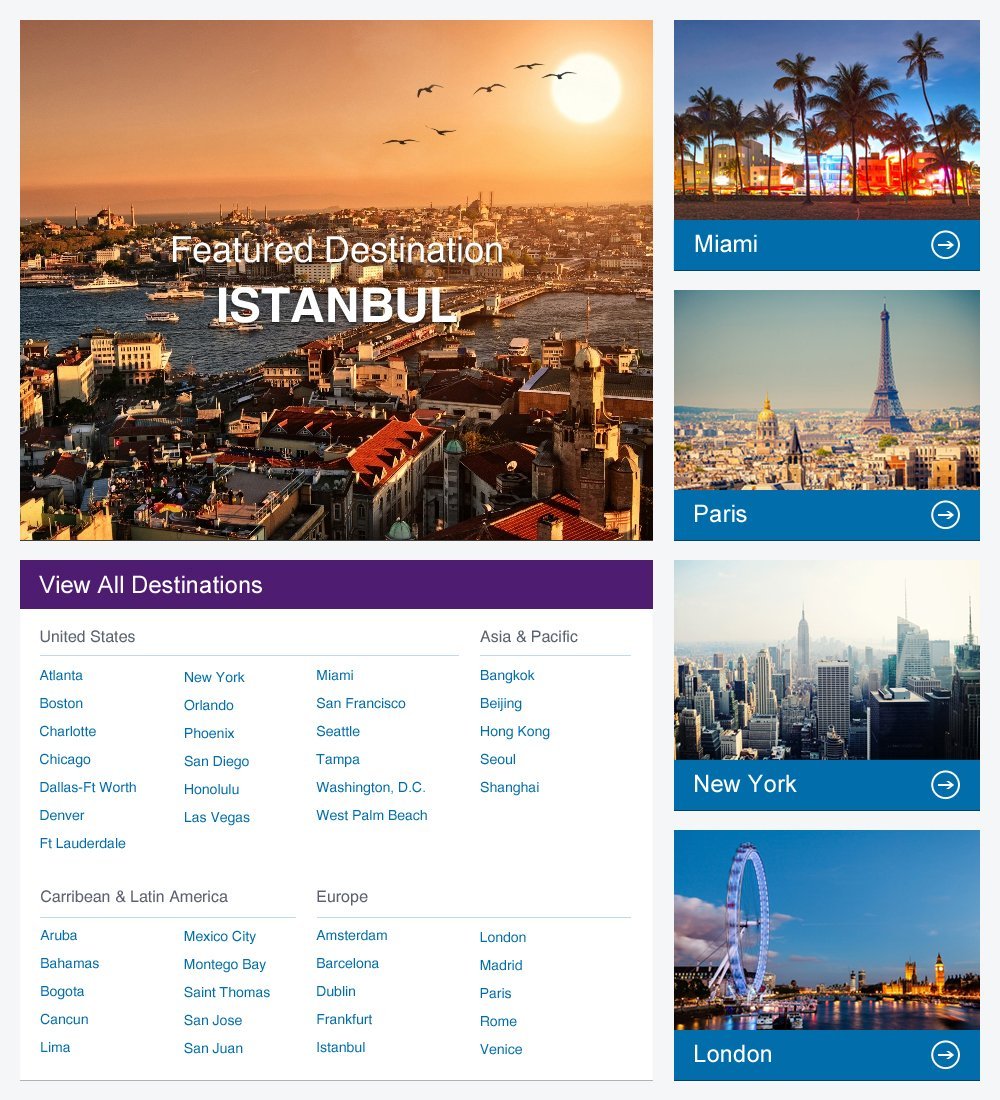Choose Las Vegas from the list
1000x1100 pixels.
click(x=217, y=818)
